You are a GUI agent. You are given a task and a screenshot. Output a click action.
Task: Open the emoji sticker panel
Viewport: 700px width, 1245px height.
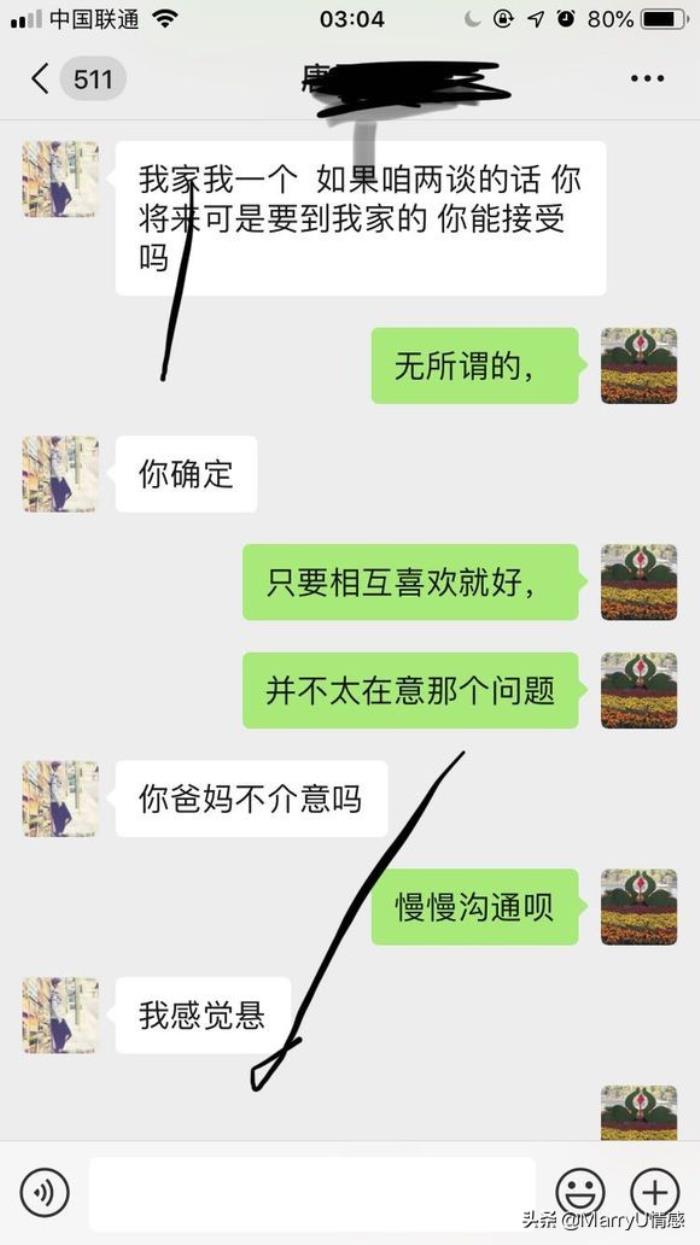580,1192
